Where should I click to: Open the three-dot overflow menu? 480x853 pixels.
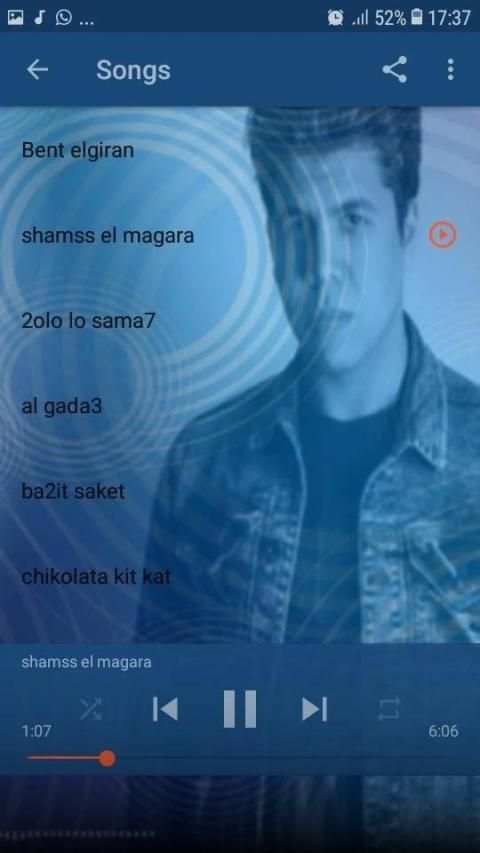[450, 70]
